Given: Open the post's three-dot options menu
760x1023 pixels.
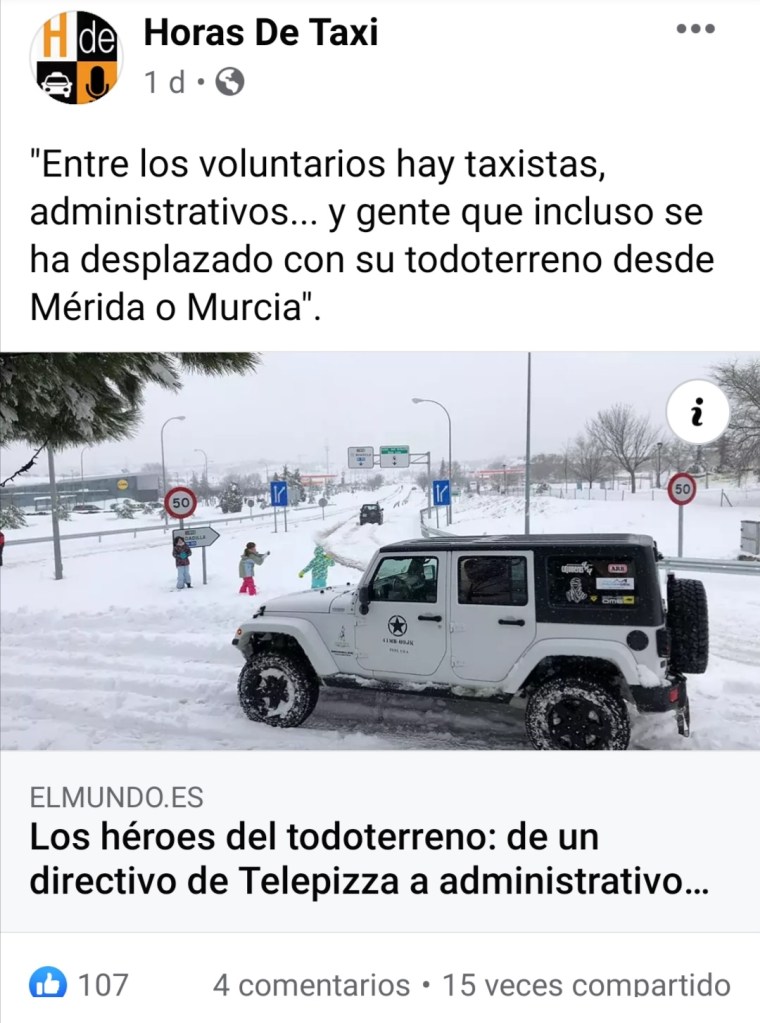Looking at the screenshot, I should click(695, 29).
